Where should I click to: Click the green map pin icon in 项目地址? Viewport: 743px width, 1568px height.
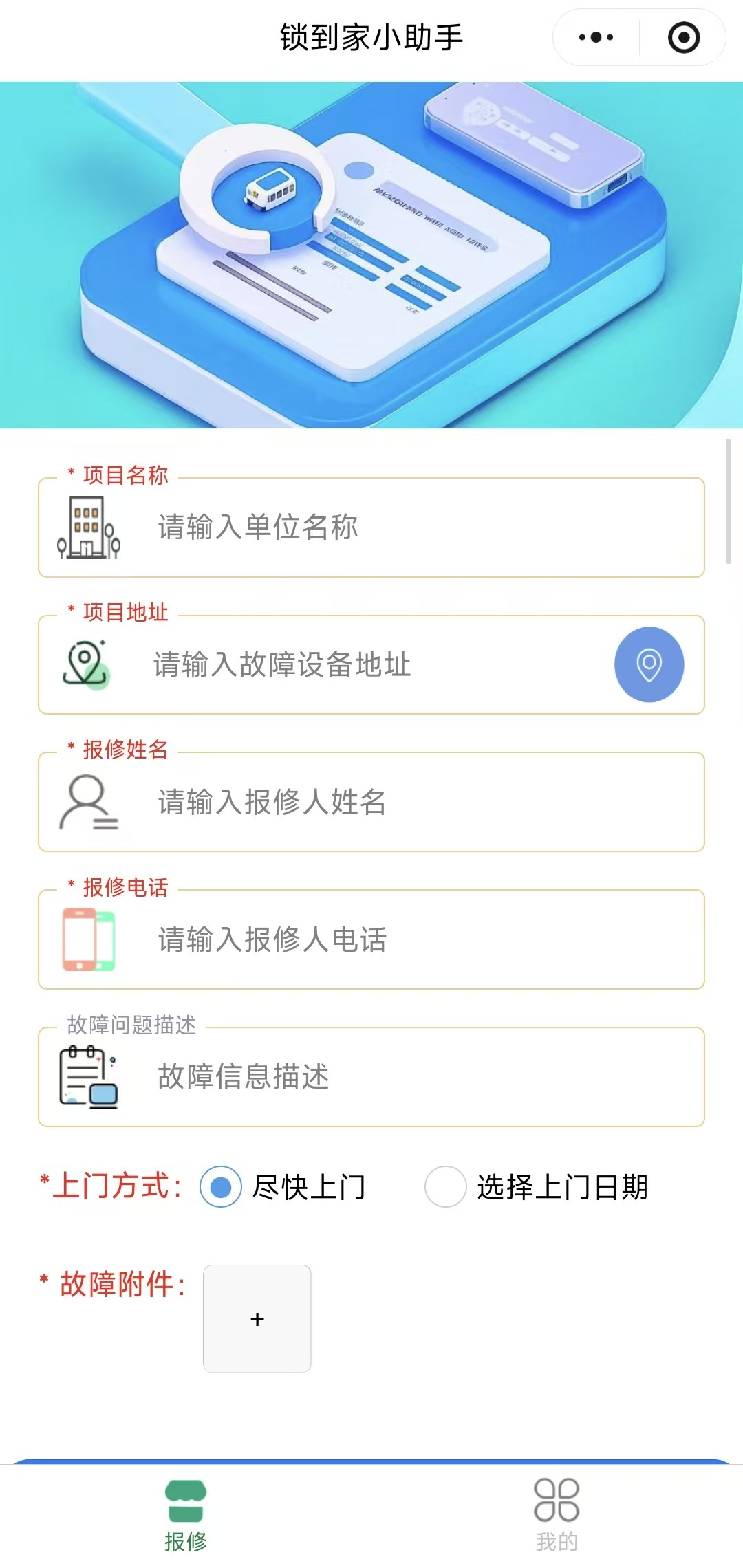point(87,664)
